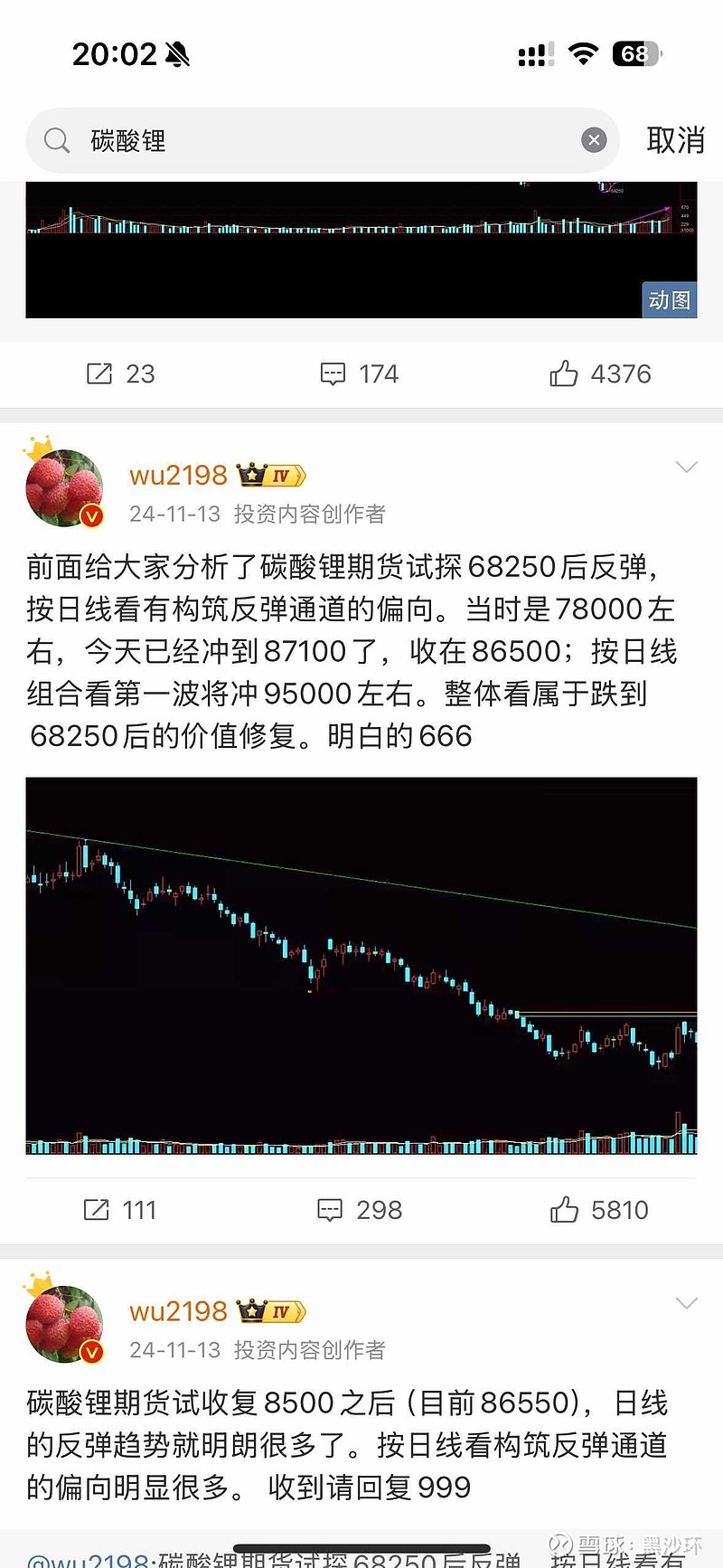Click the comment bubble icon showing 298
Screen dimensions: 723x1568
(330, 1210)
